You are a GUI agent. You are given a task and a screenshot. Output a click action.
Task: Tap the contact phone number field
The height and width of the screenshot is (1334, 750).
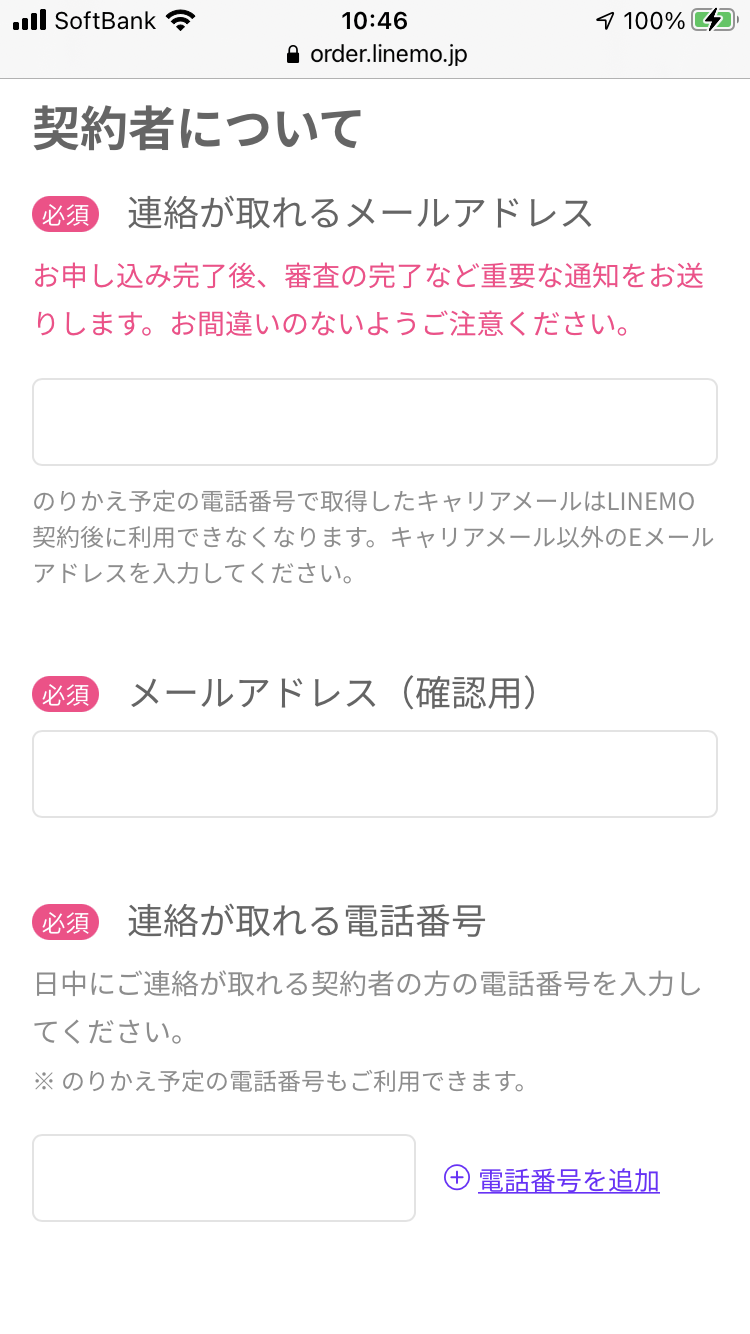click(223, 1178)
